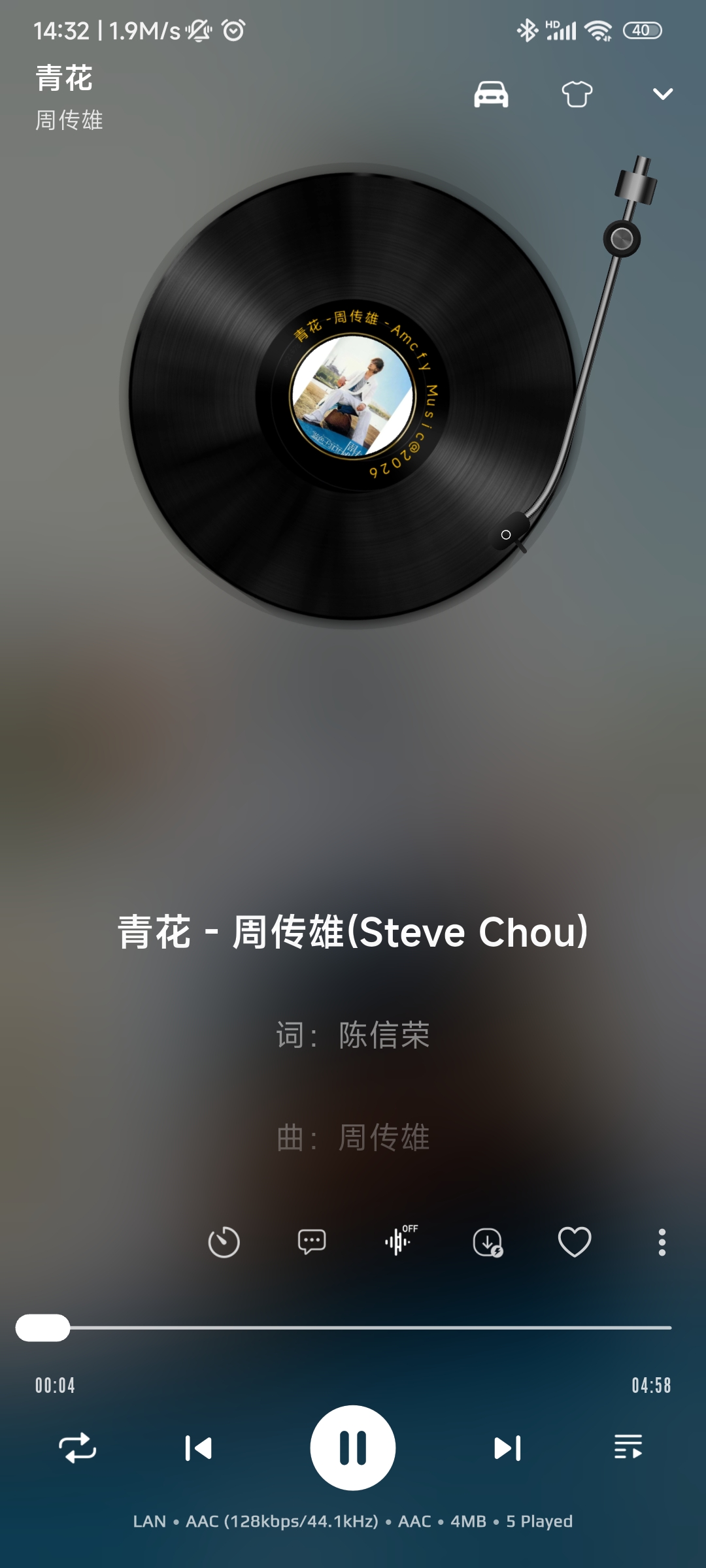The height and width of the screenshot is (1568, 706).
Task: Open the more options menu
Action: coord(662,1242)
